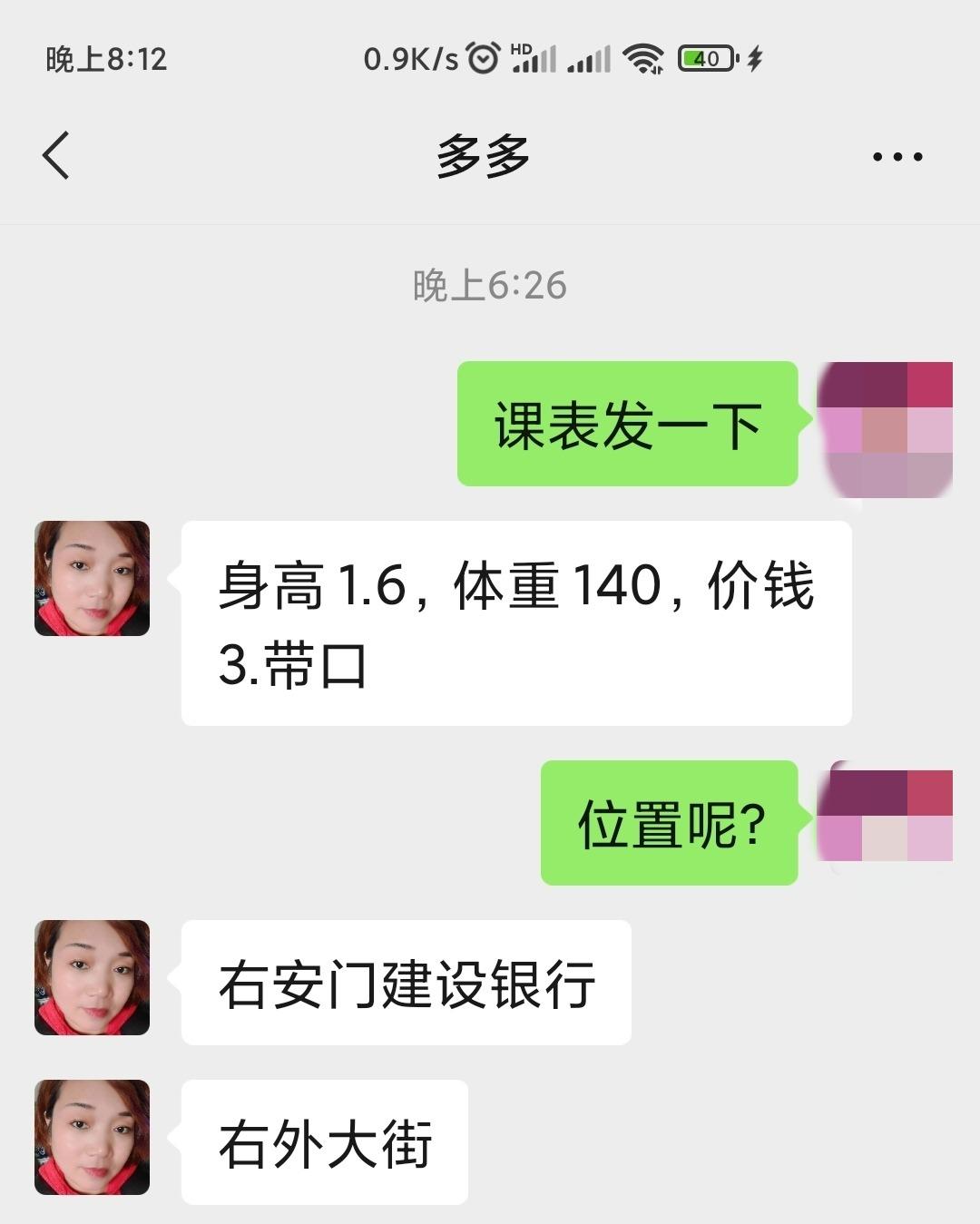
Task: Go back to the chat list
Action: tap(56, 156)
